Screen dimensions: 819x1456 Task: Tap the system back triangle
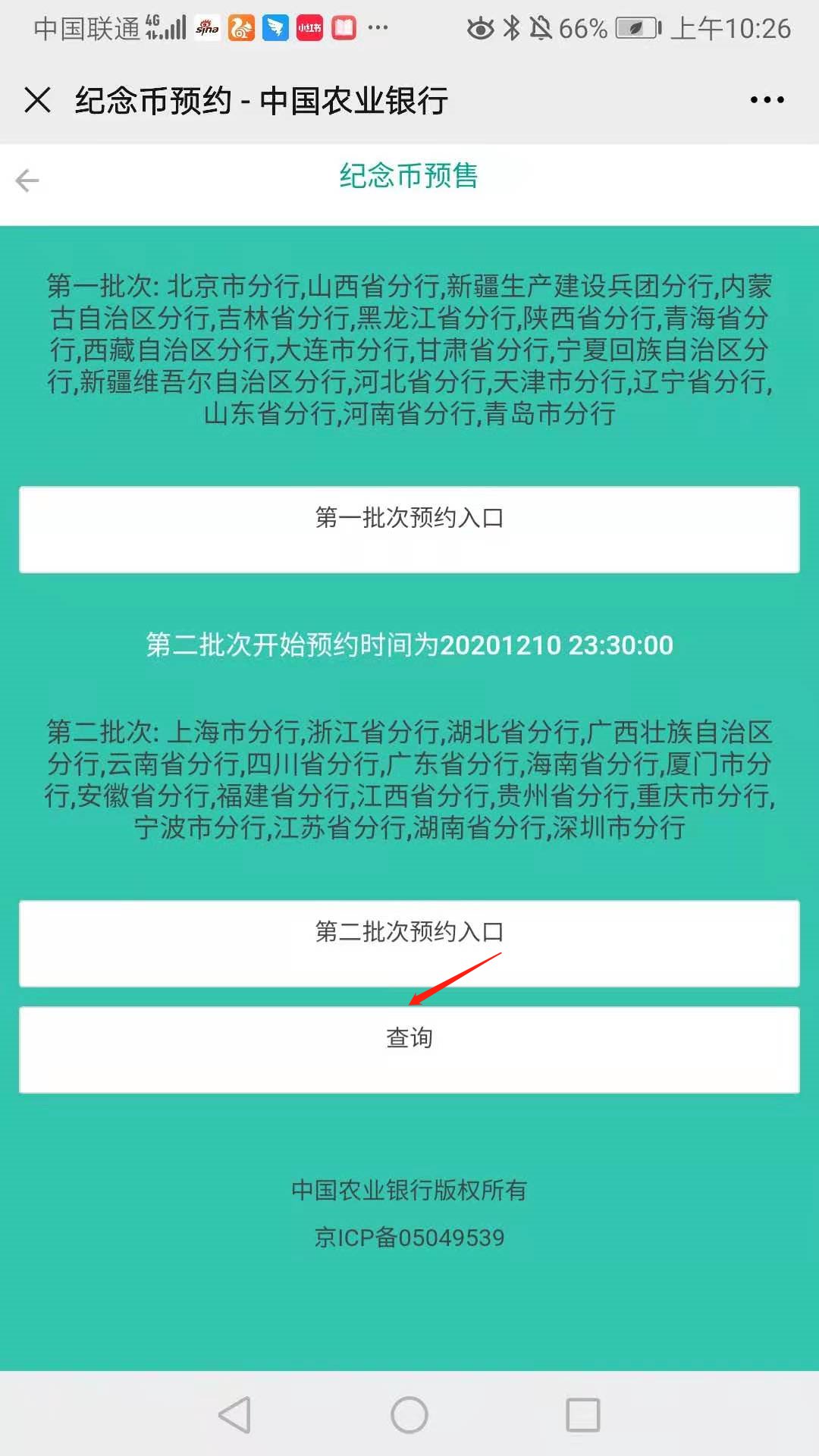[235, 1415]
